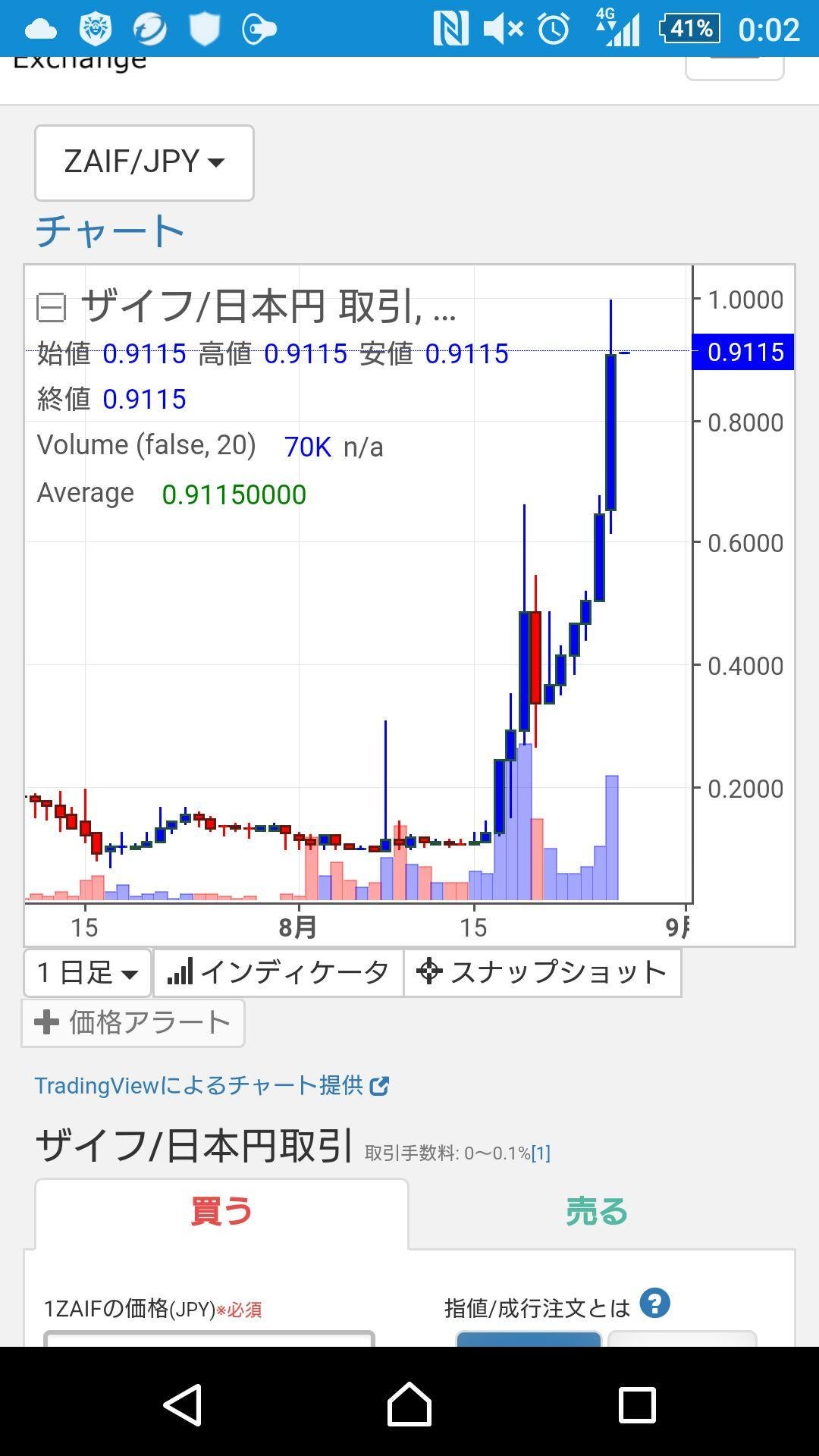Switch to the 売る sell tab
Viewport: 819px width, 1456px height.
[x=597, y=1212]
